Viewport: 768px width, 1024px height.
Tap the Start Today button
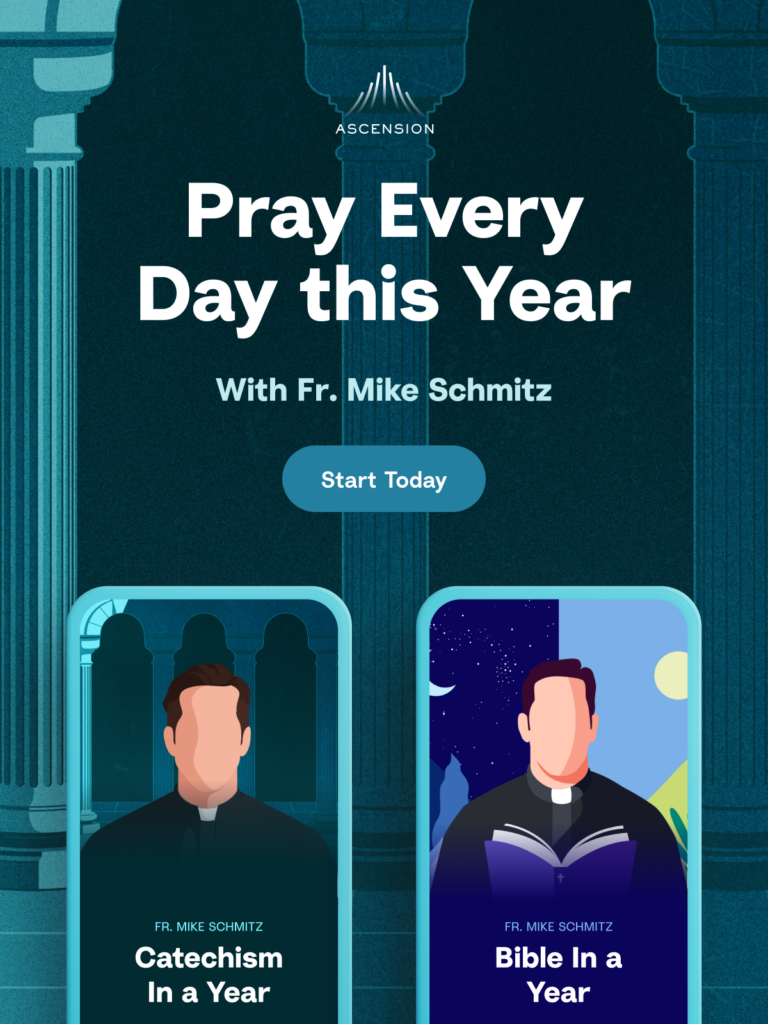coord(384,480)
